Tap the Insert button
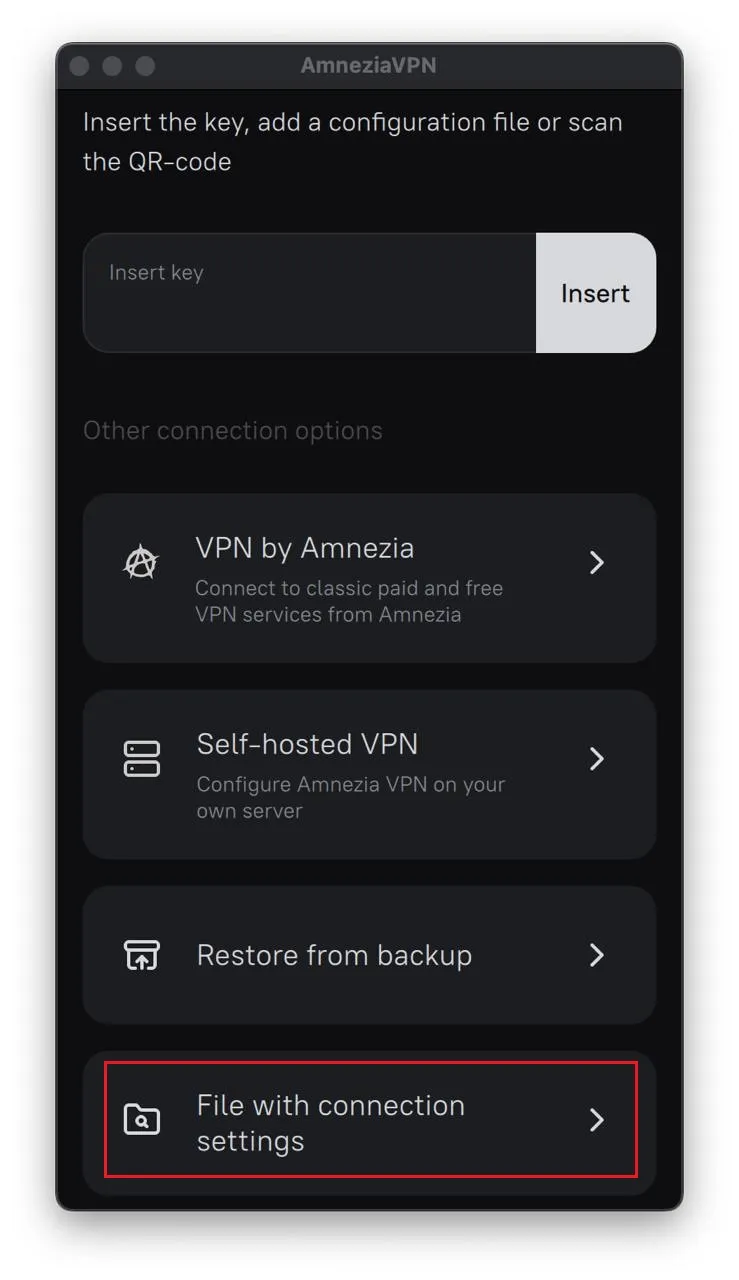 pos(595,293)
